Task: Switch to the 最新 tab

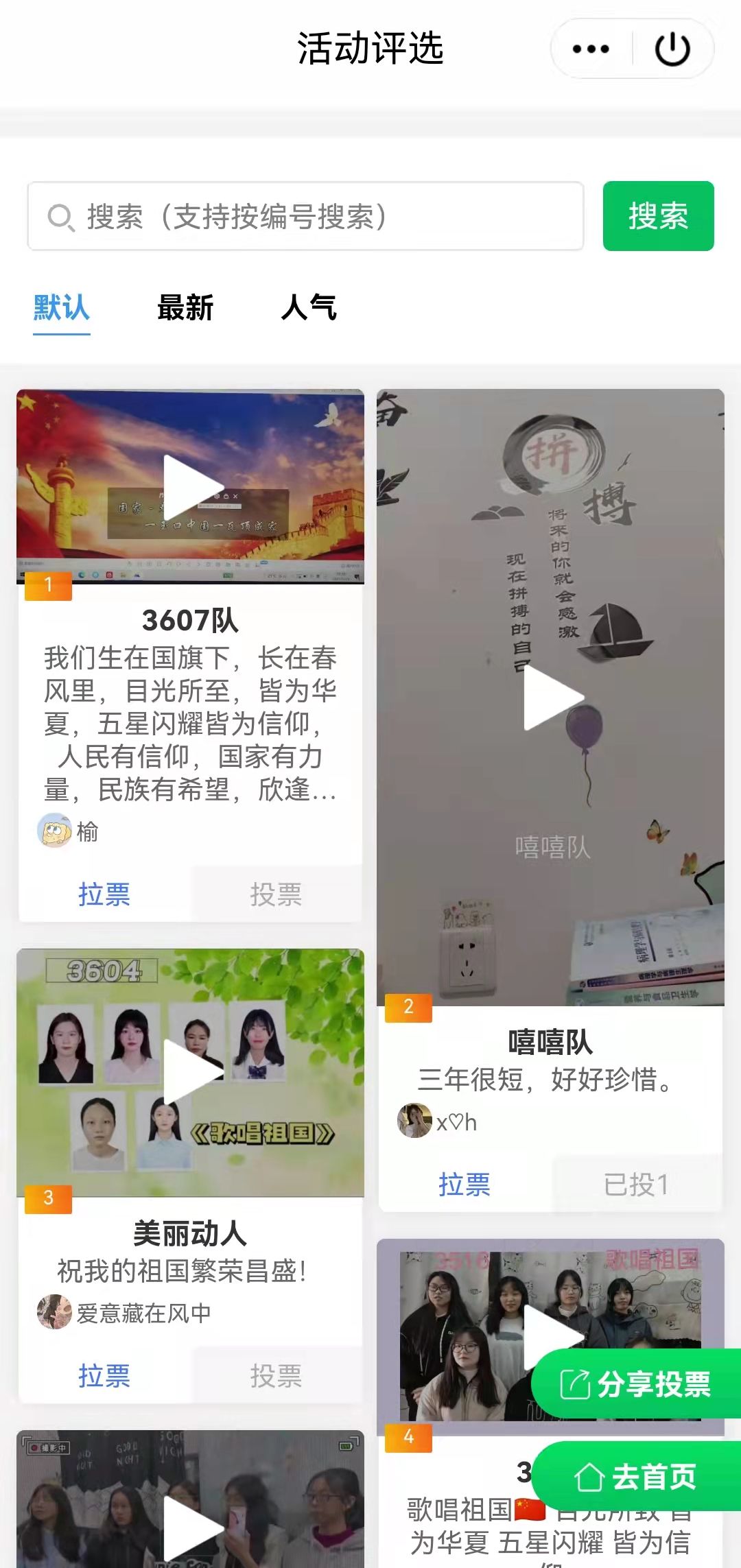Action: [185, 308]
